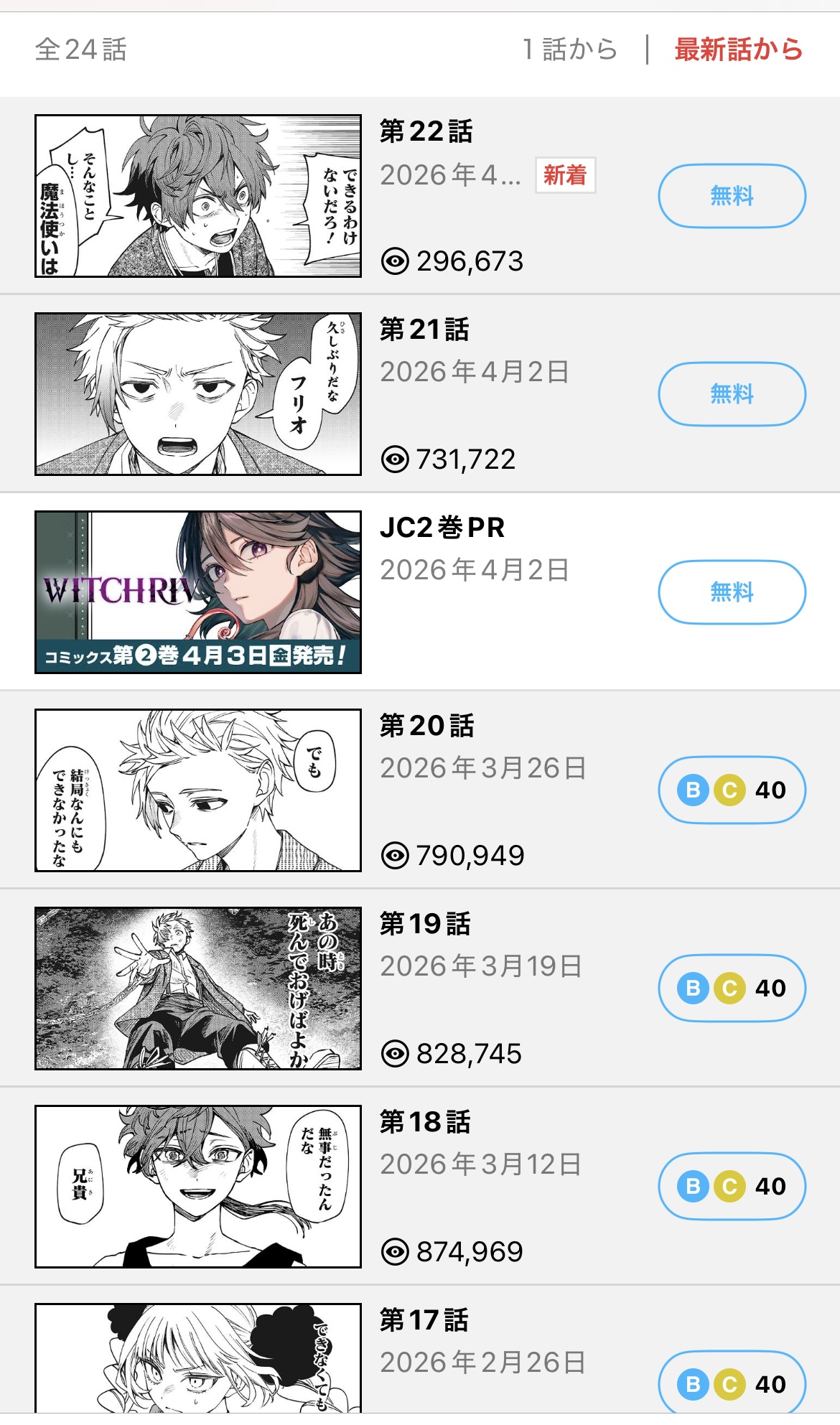Tap the 40 coin button for 第18話

(732, 1186)
